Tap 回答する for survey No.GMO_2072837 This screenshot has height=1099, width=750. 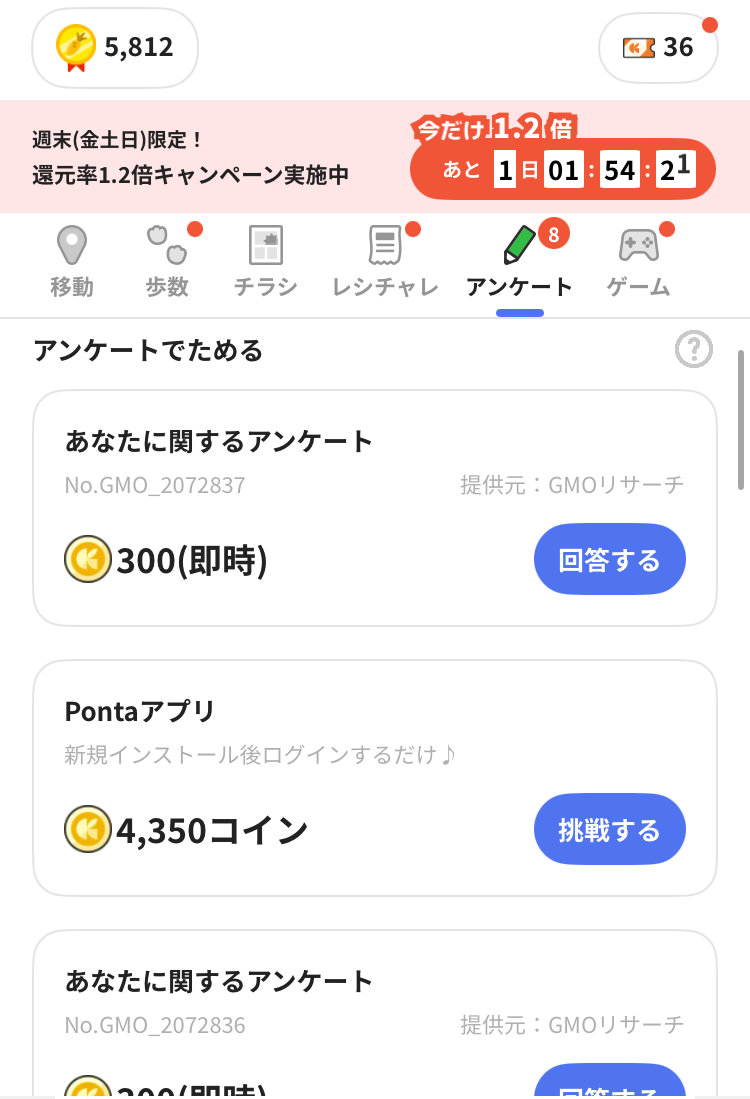click(610, 559)
